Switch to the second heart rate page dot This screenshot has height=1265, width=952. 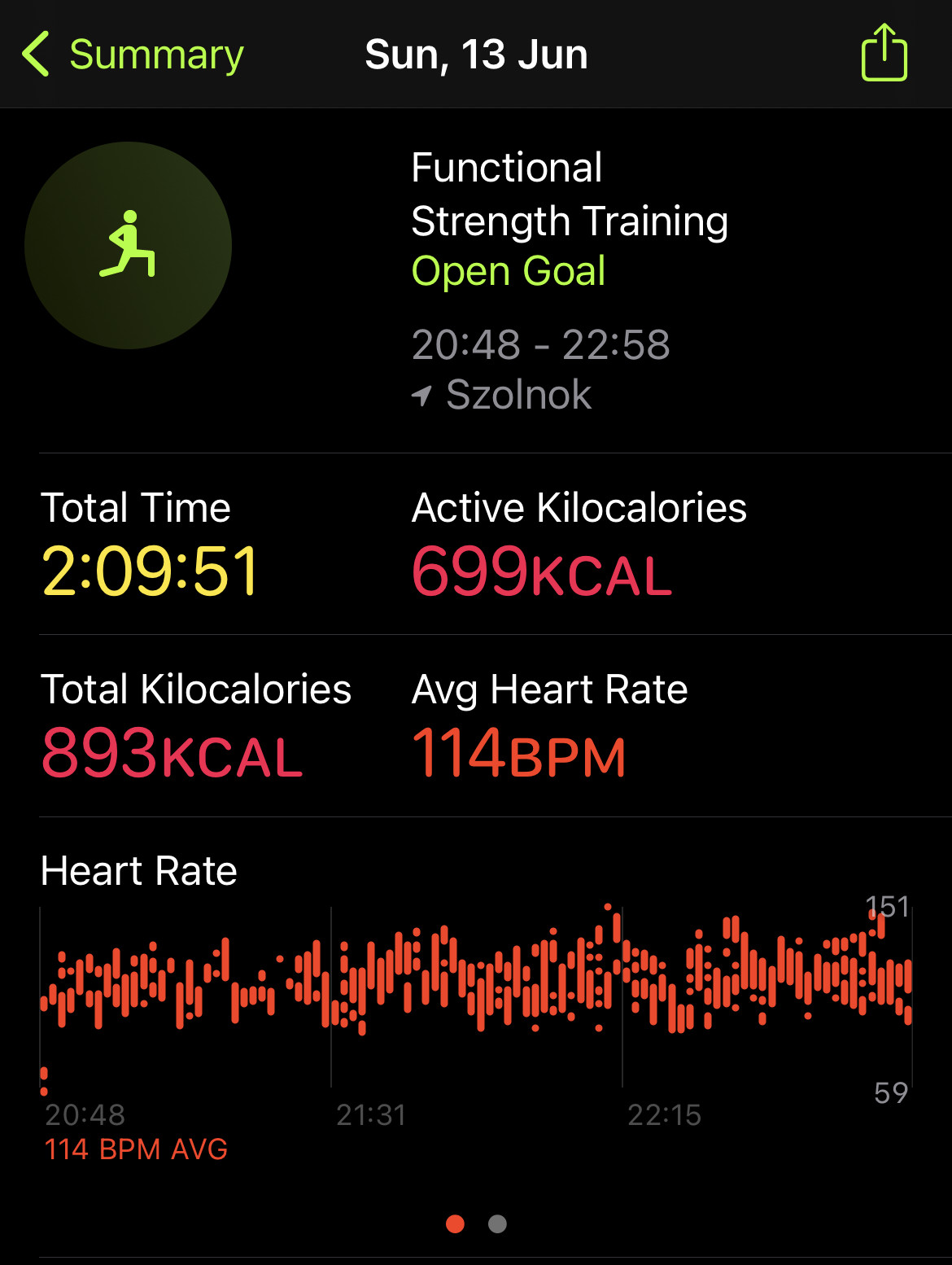pyautogui.click(x=497, y=1223)
